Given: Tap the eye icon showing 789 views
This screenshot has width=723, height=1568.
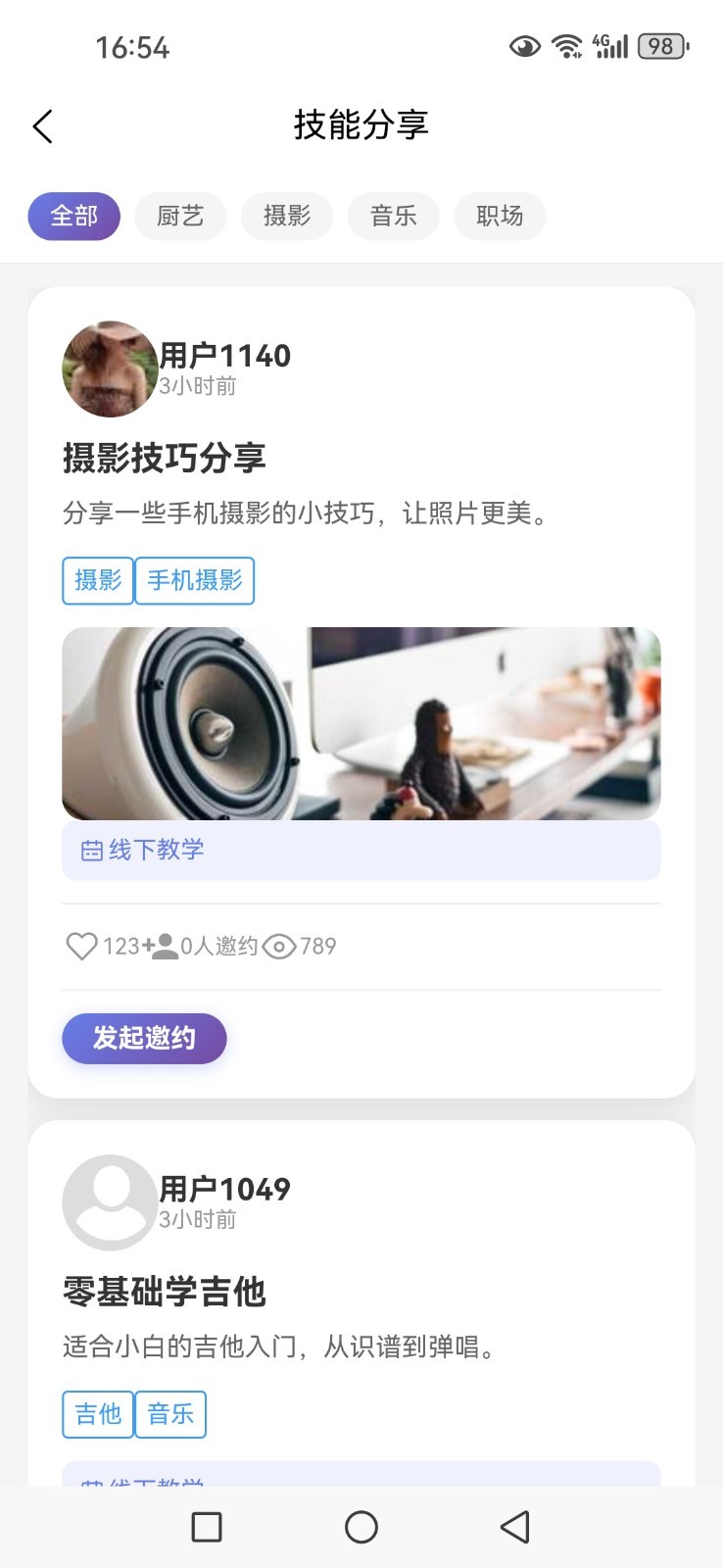Looking at the screenshot, I should (x=281, y=946).
